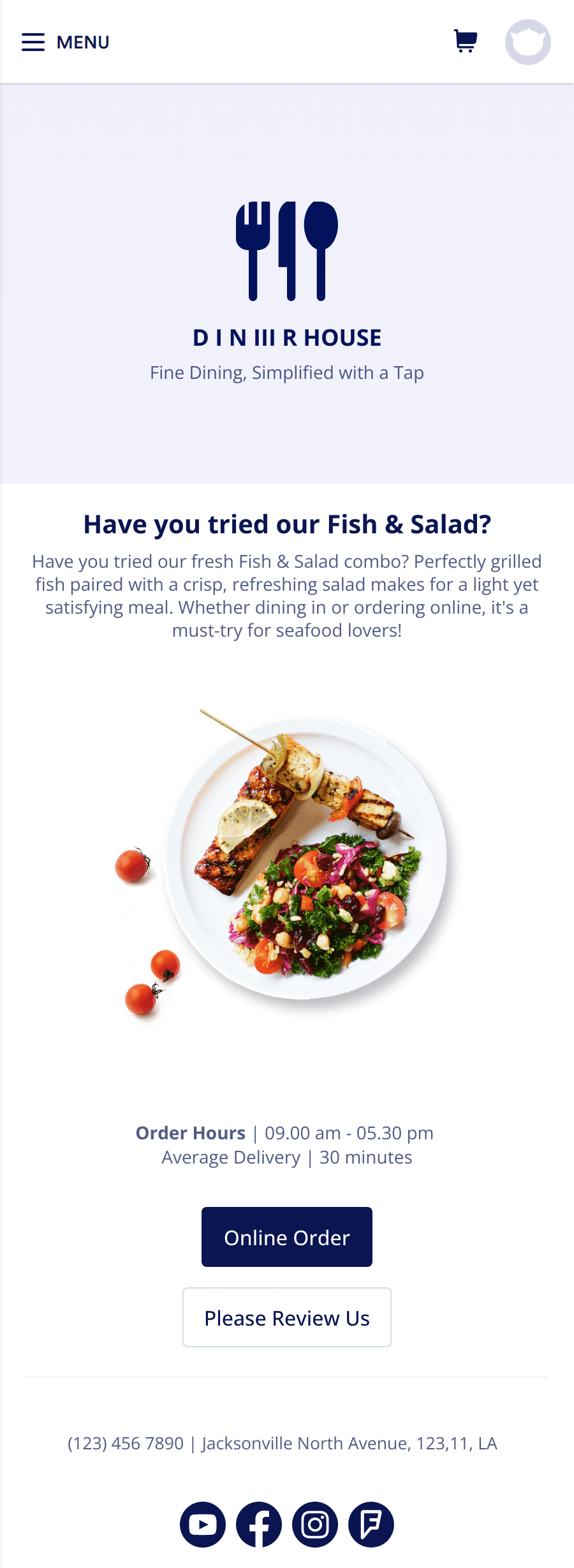This screenshot has width=574, height=1568.
Task: Open the shopping cart
Action: point(465,41)
